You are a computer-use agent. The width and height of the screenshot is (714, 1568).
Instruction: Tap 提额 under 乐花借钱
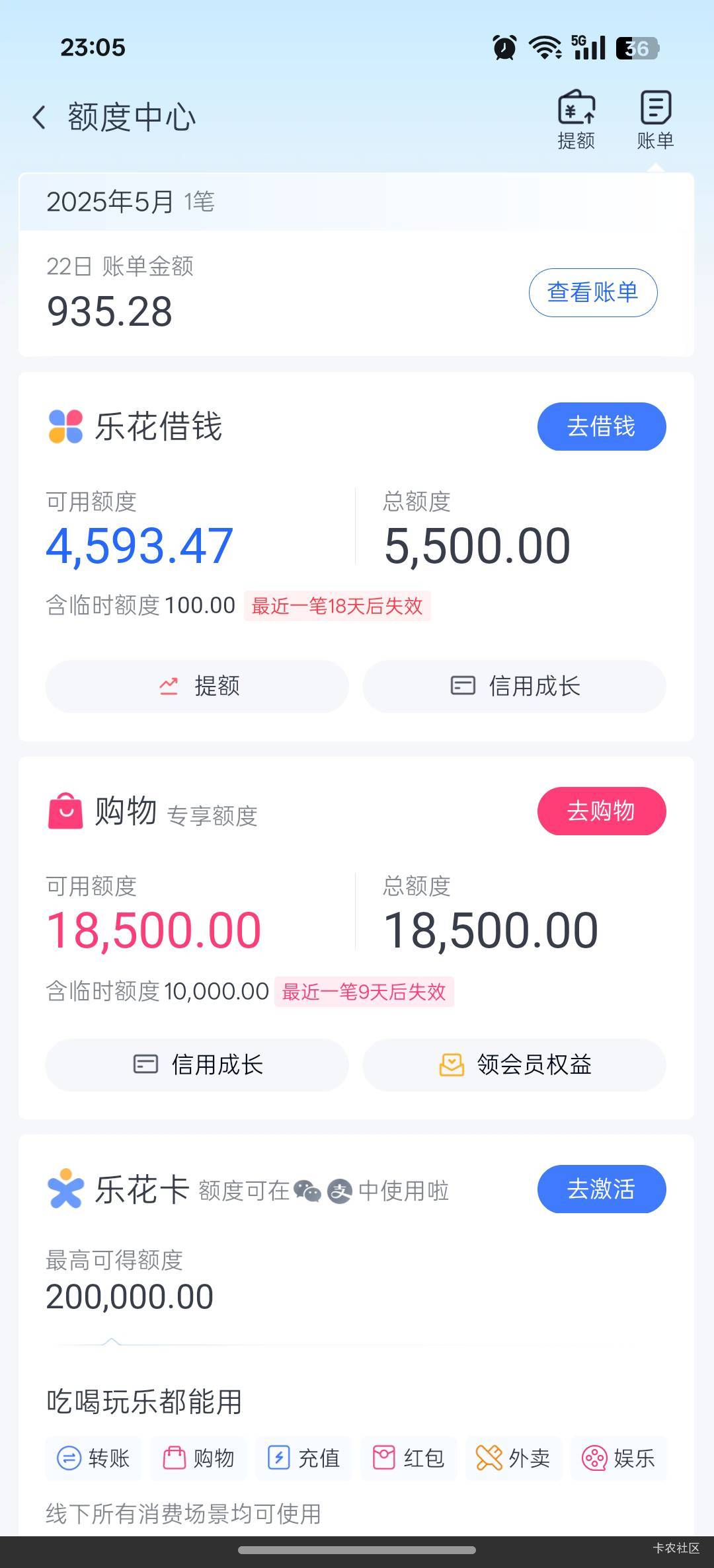pos(197,686)
